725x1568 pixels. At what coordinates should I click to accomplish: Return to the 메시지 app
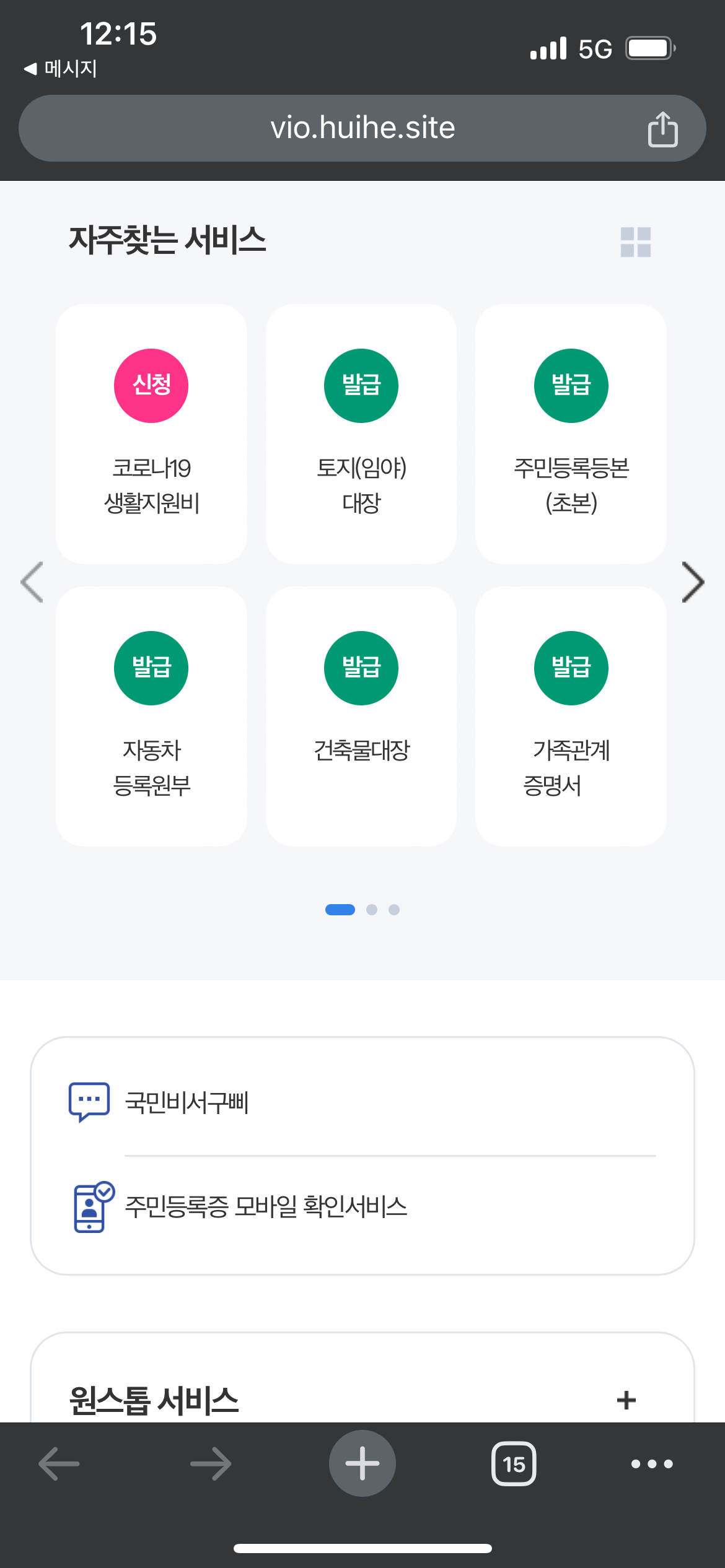point(60,68)
